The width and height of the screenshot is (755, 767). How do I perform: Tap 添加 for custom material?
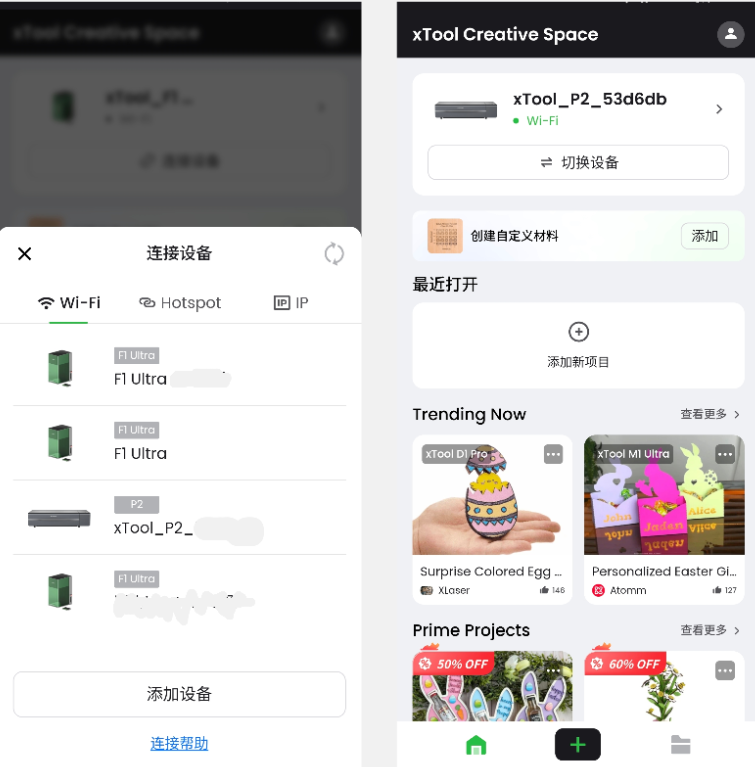click(704, 236)
